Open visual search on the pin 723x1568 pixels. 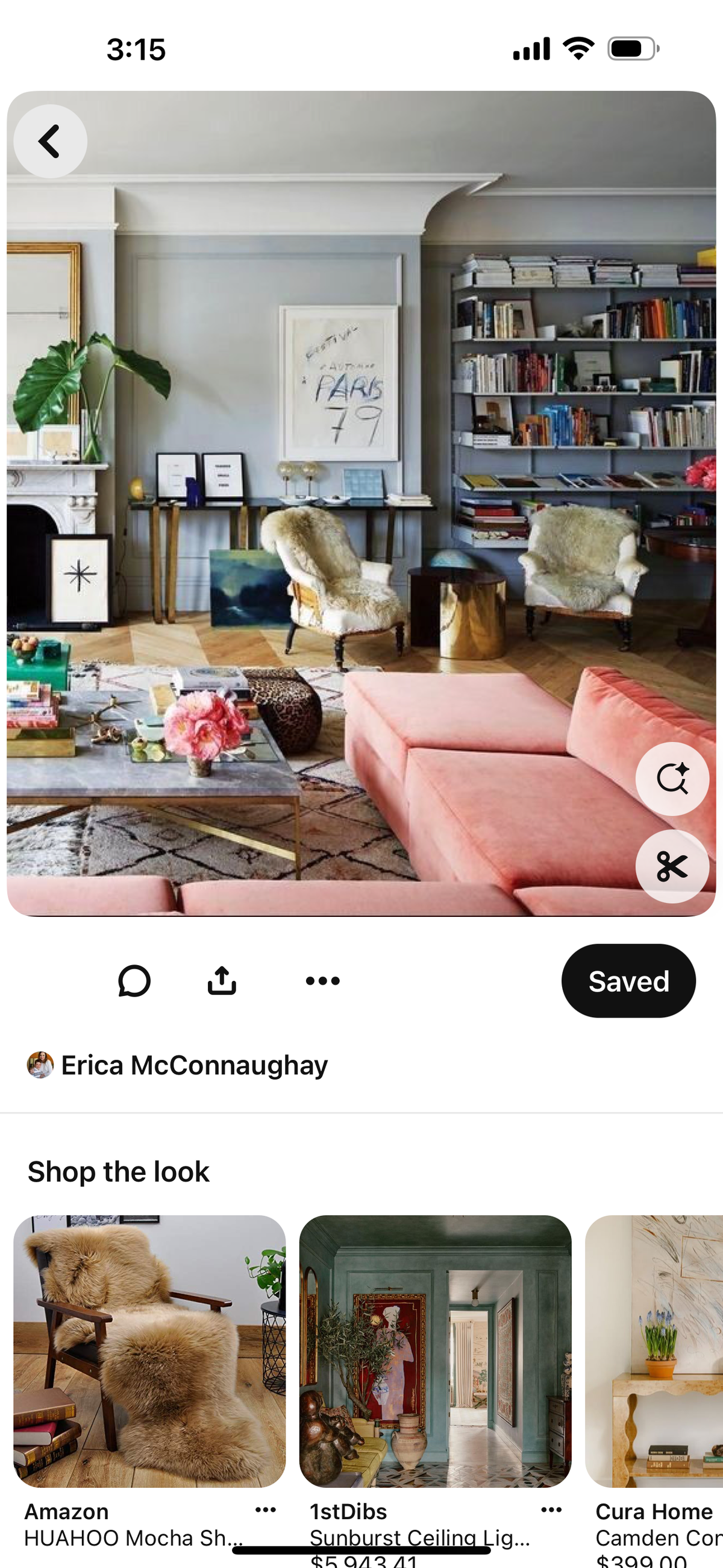[x=672, y=778]
